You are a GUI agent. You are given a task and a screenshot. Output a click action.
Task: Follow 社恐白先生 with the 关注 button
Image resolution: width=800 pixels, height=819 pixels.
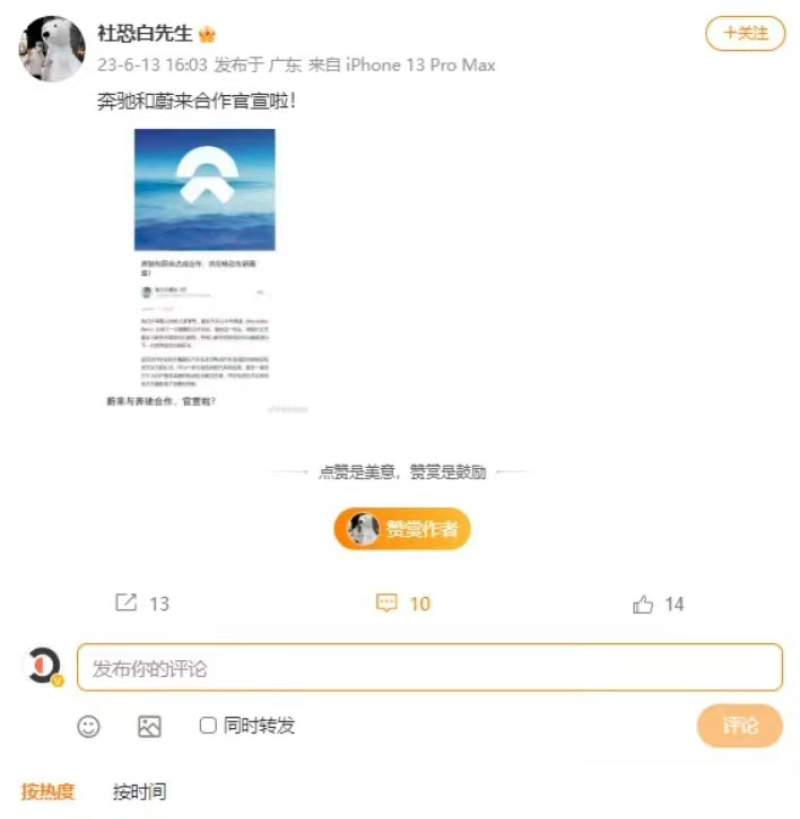tap(745, 33)
